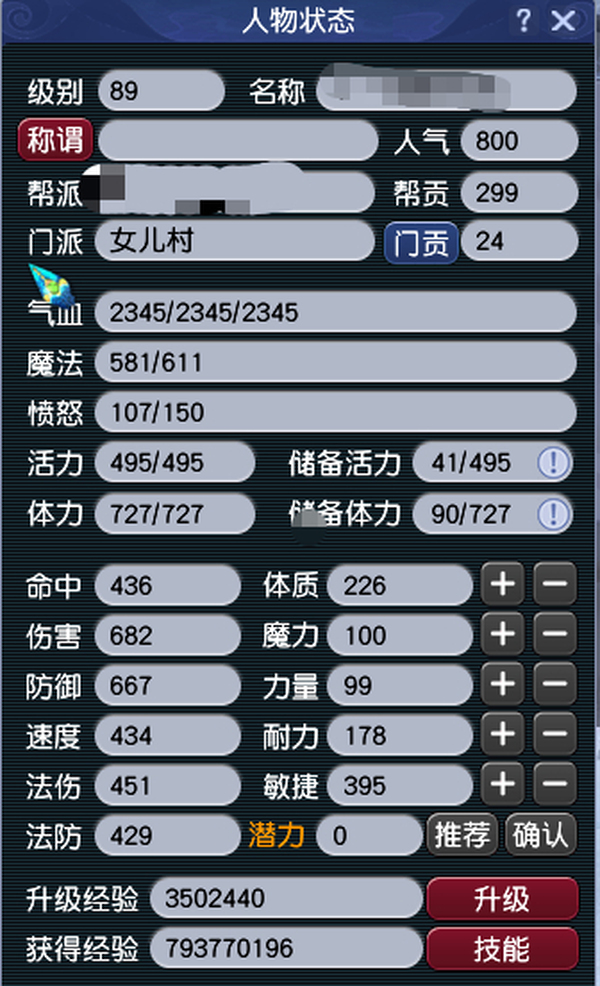This screenshot has width=600, height=986.
Task: Increase 敏捷 with the plus button
Action: click(504, 786)
